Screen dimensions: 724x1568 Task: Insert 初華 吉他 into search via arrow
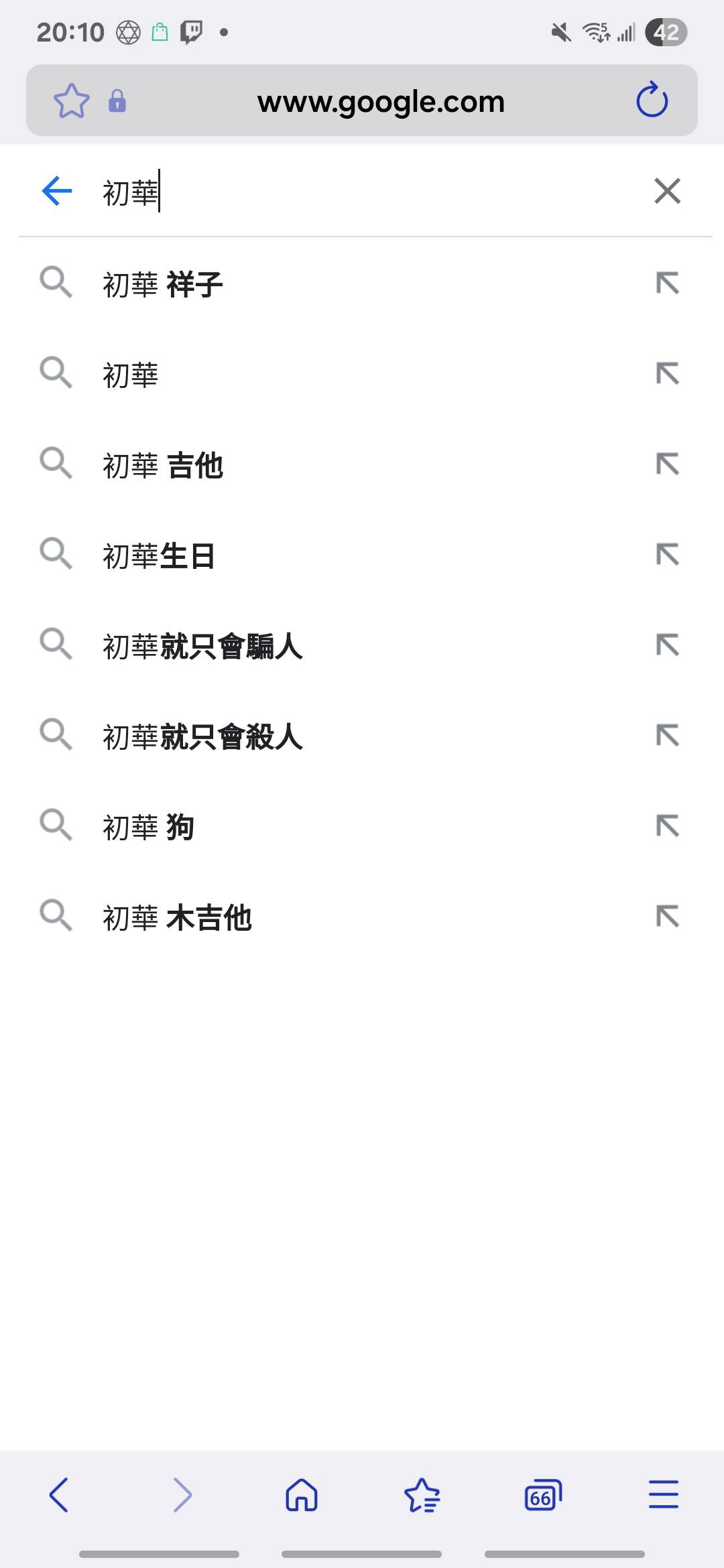coord(667,464)
